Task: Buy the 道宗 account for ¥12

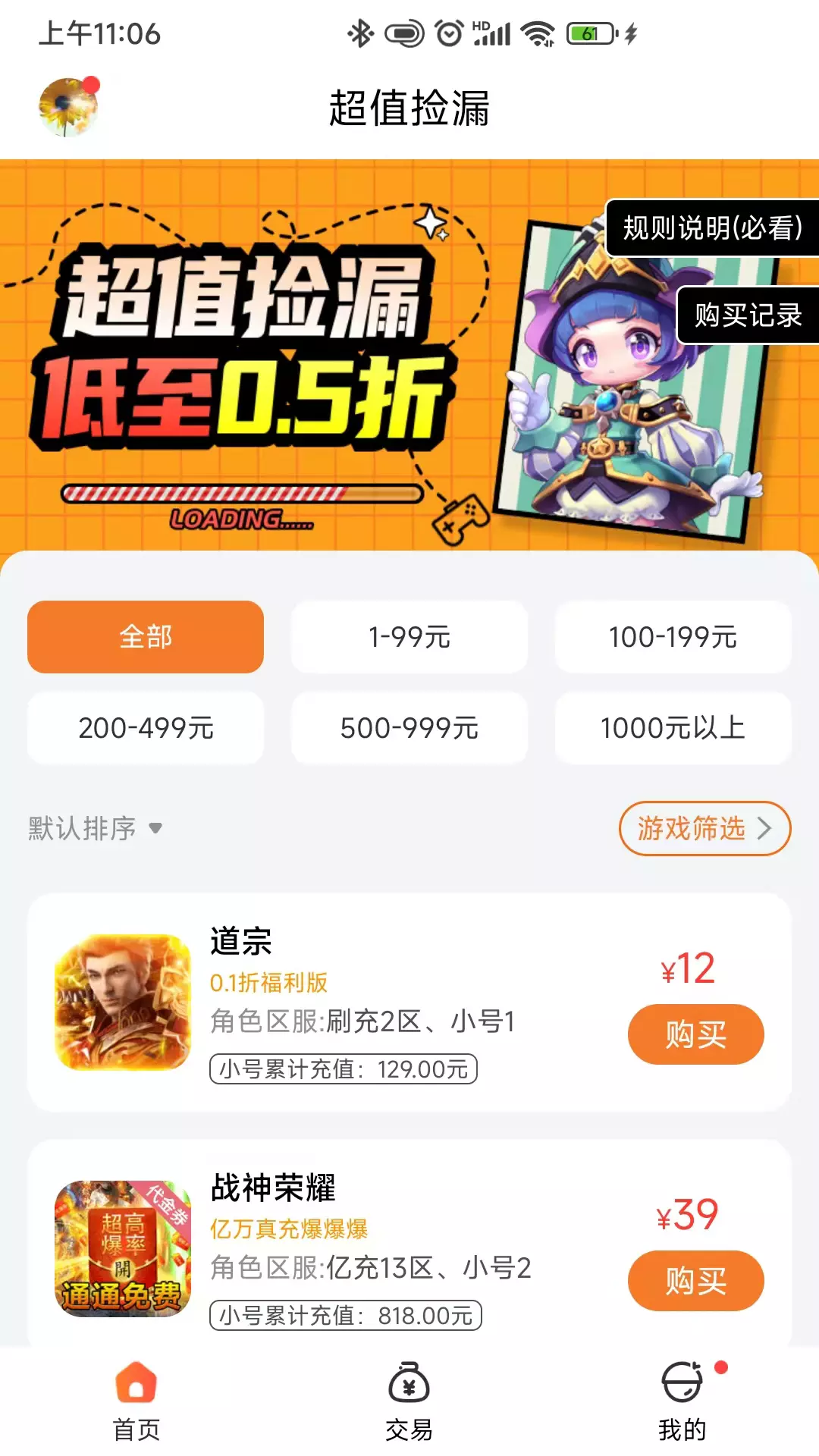Action: tap(696, 1034)
